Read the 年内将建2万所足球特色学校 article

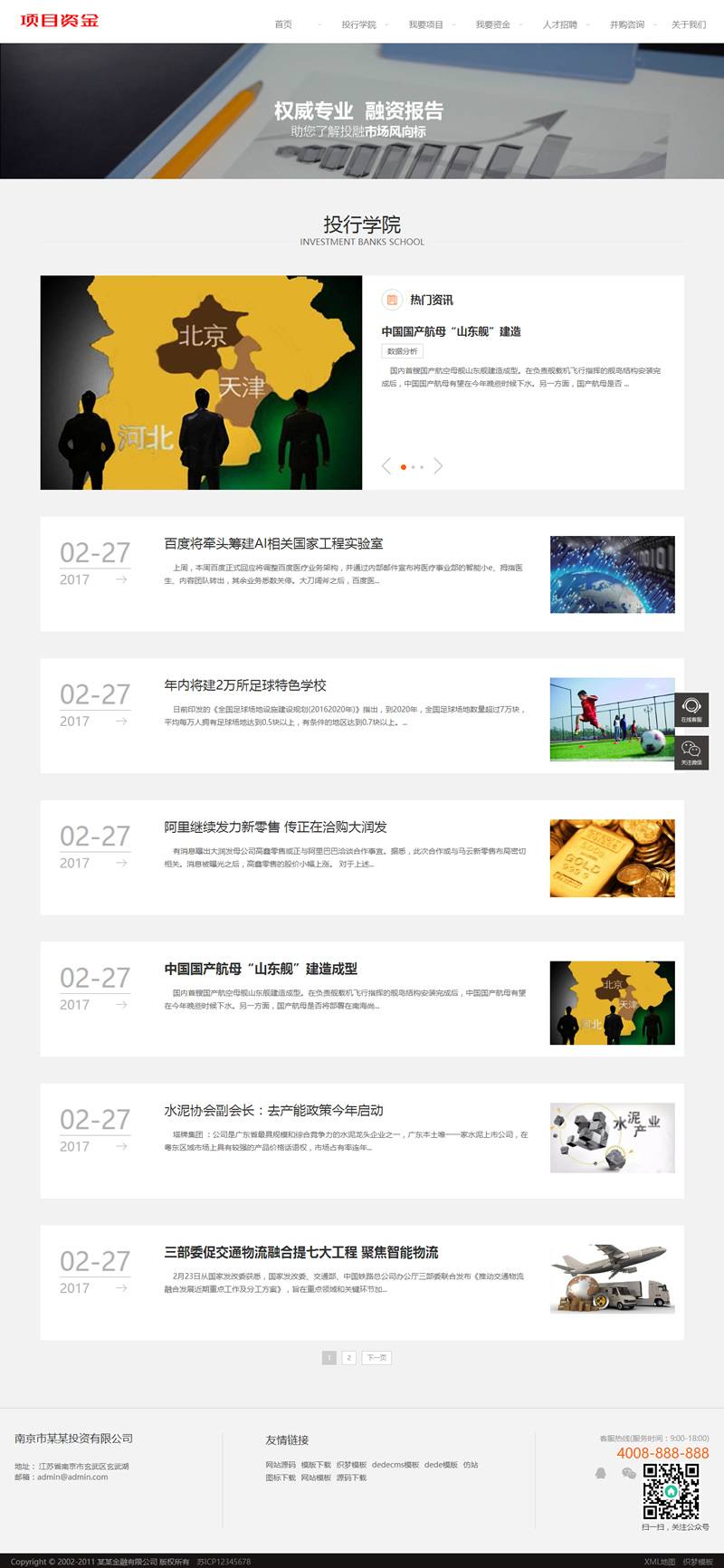tap(245, 685)
